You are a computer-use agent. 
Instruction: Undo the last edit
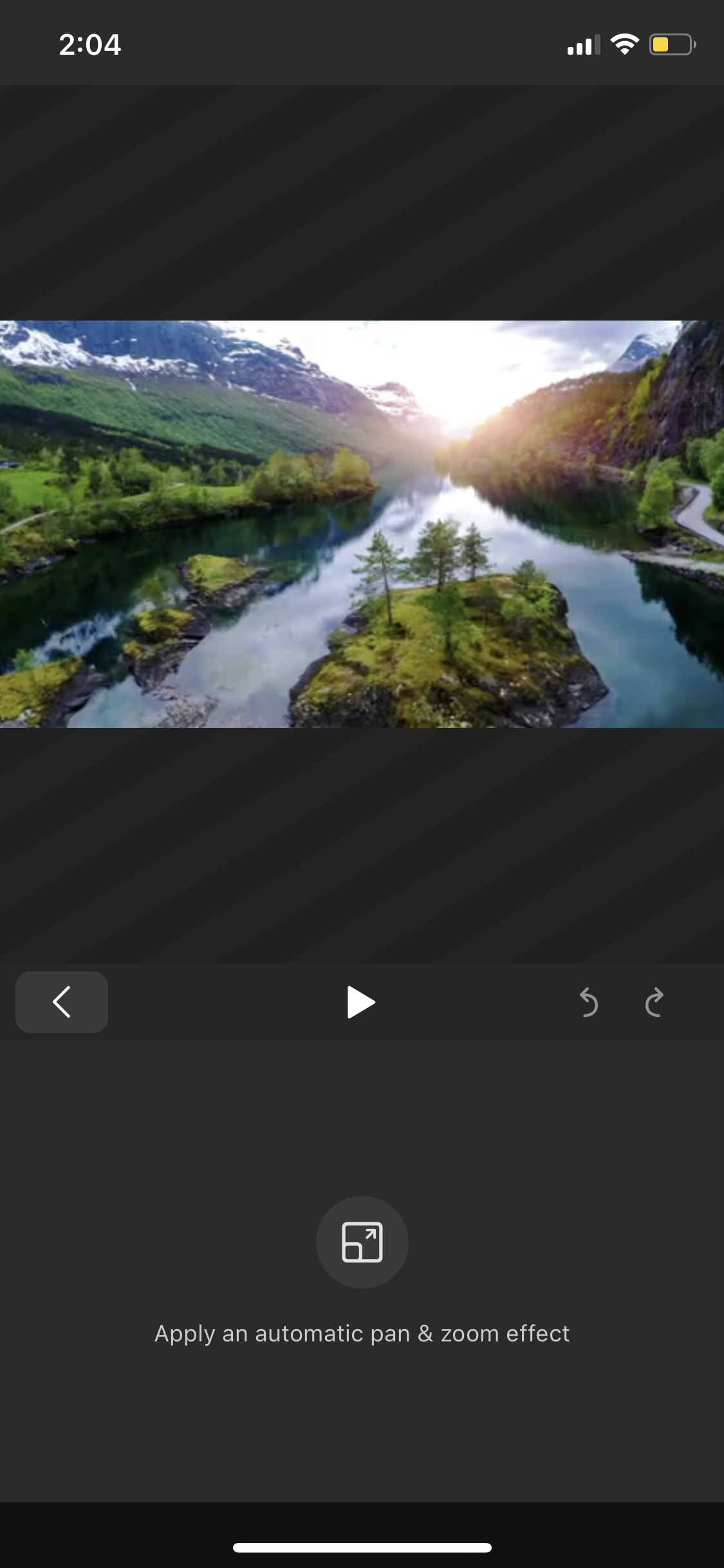(588, 1002)
